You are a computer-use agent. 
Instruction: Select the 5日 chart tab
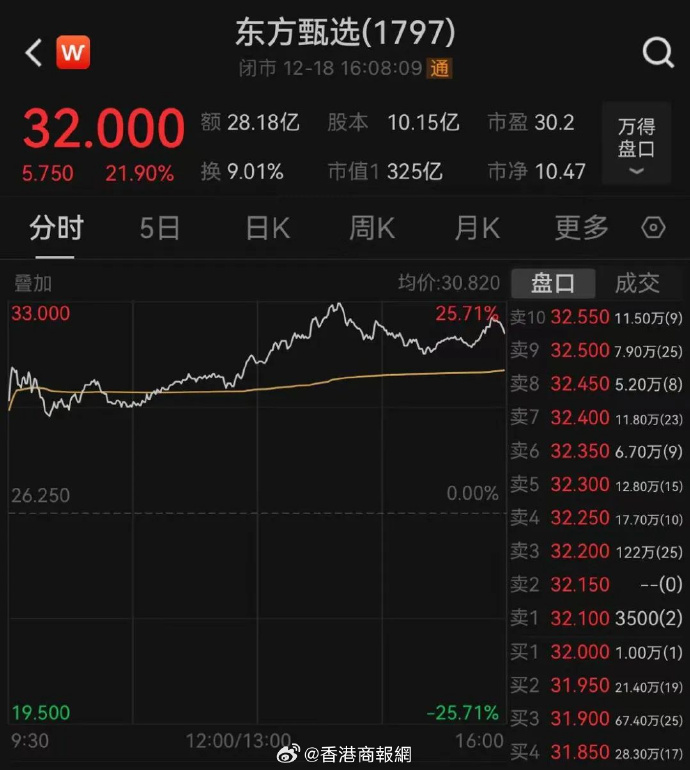pyautogui.click(x=160, y=228)
